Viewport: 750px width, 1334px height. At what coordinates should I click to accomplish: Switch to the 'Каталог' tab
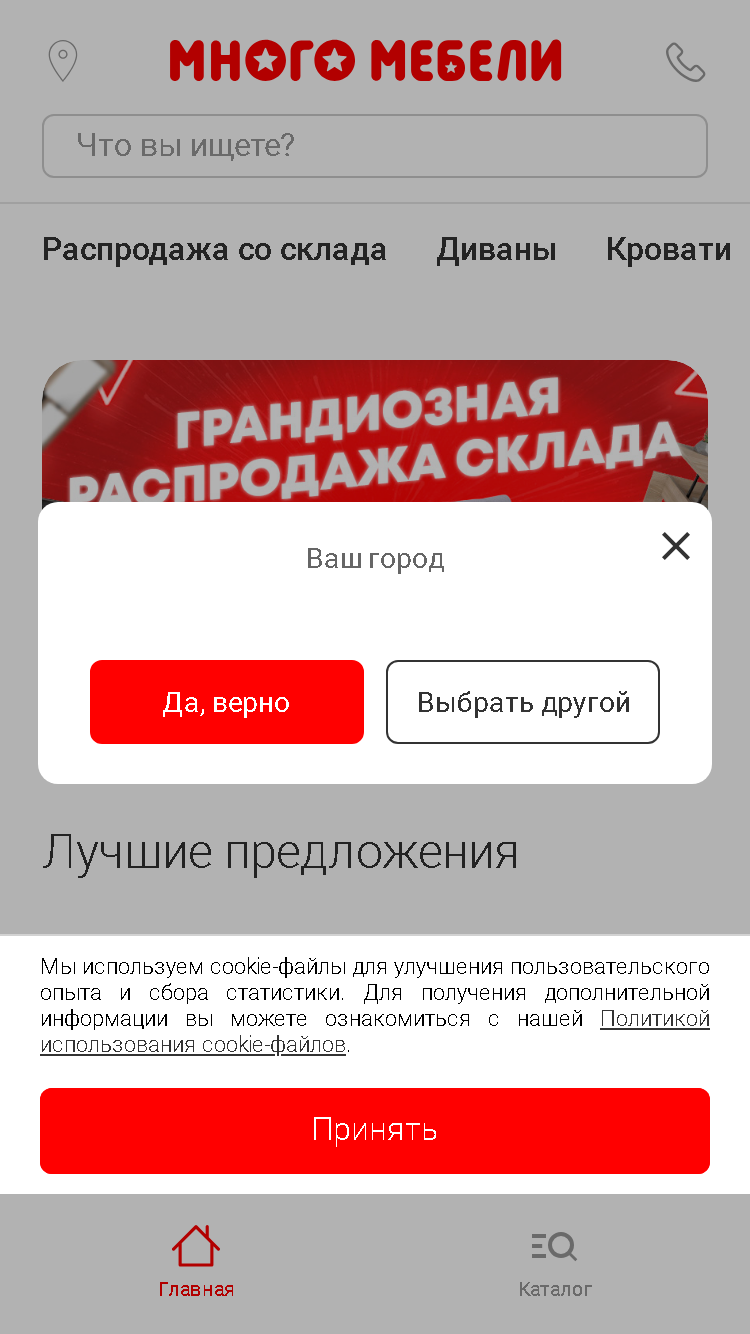click(555, 1264)
